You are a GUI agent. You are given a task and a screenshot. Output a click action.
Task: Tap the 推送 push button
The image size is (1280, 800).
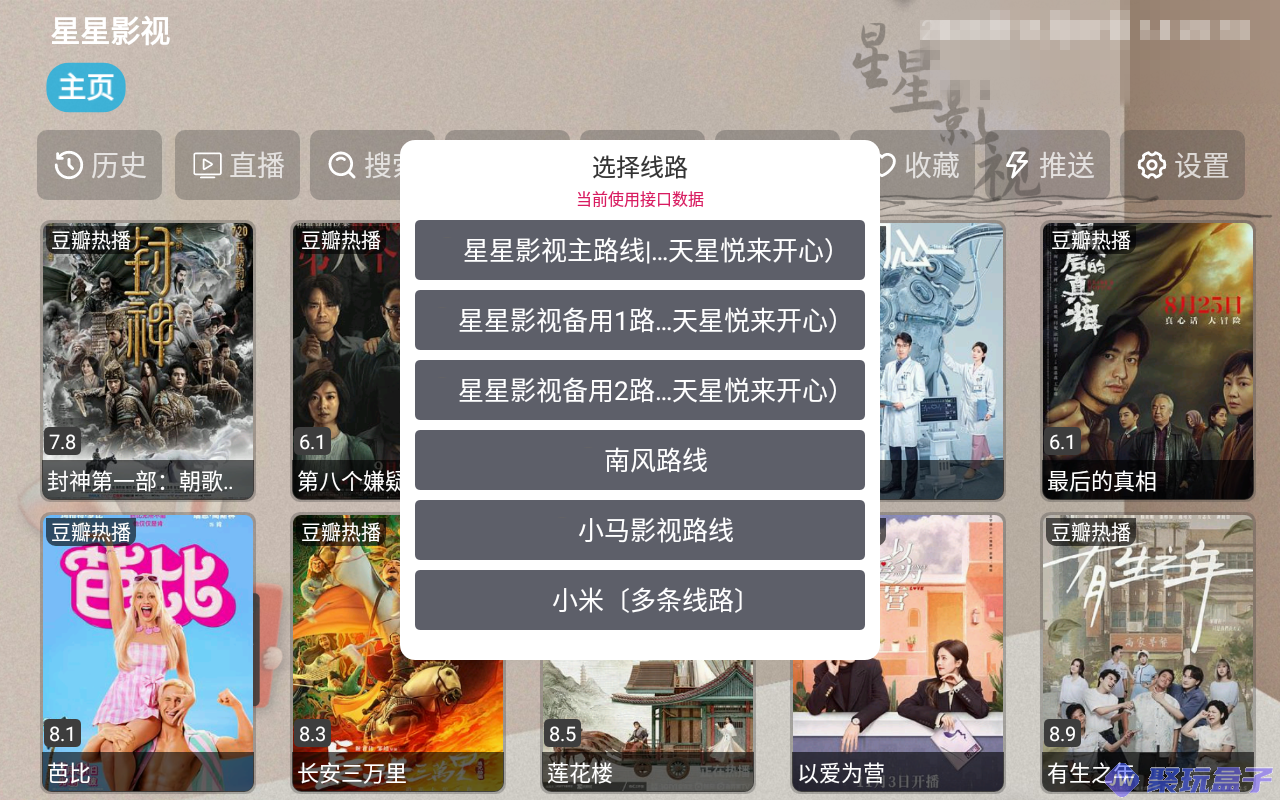1049,165
